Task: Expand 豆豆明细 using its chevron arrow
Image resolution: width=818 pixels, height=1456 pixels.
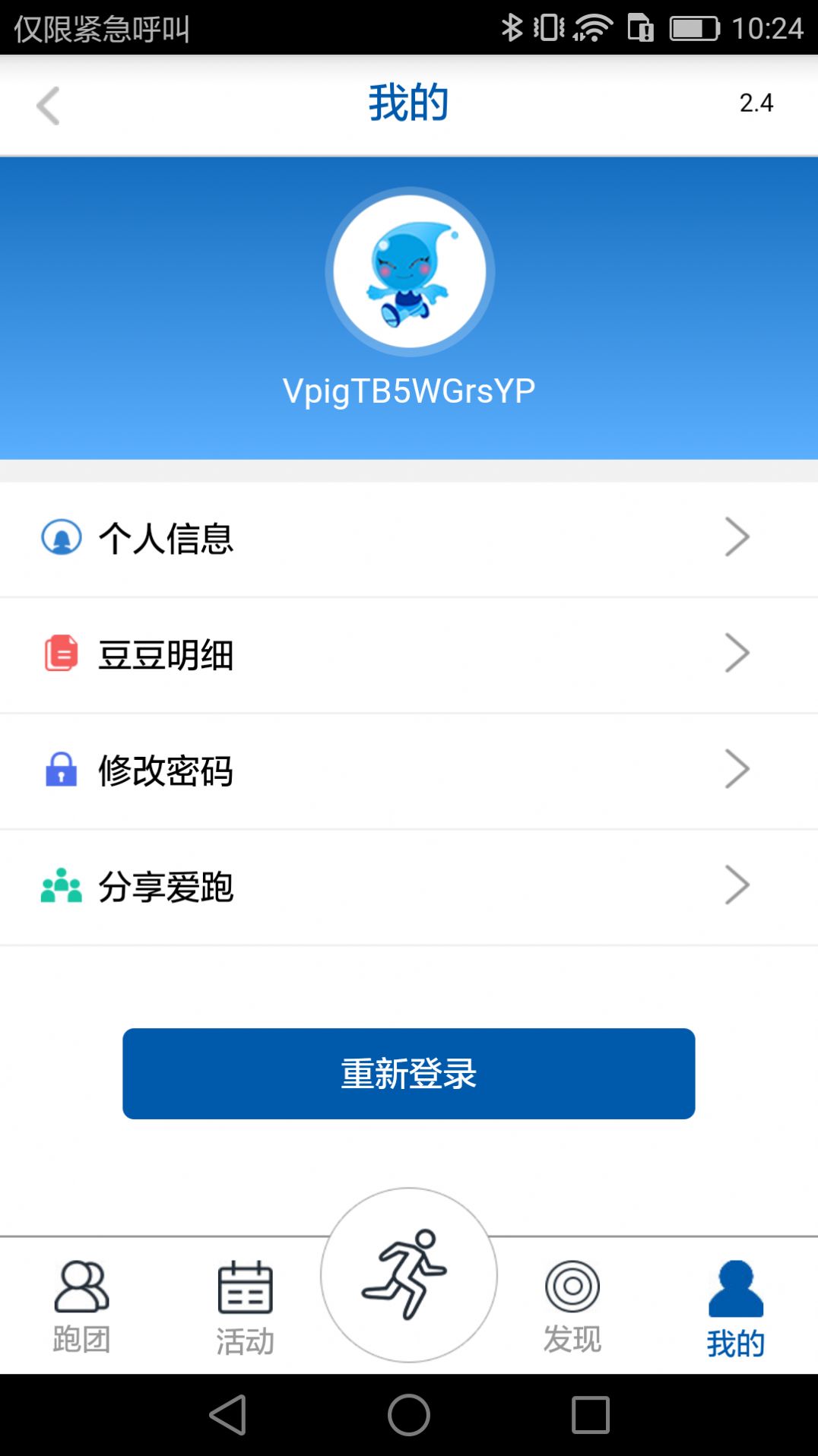Action: (736, 654)
